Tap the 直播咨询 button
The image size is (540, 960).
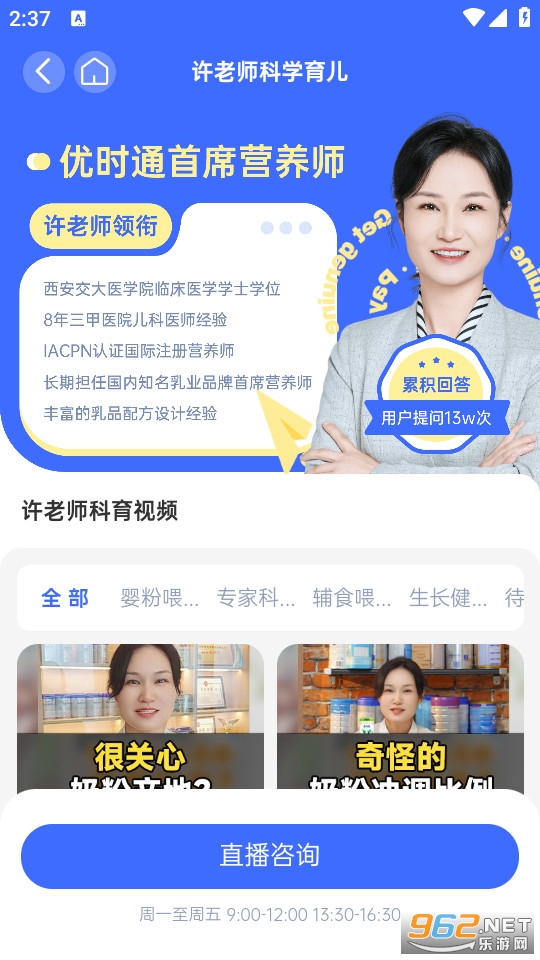click(x=270, y=856)
